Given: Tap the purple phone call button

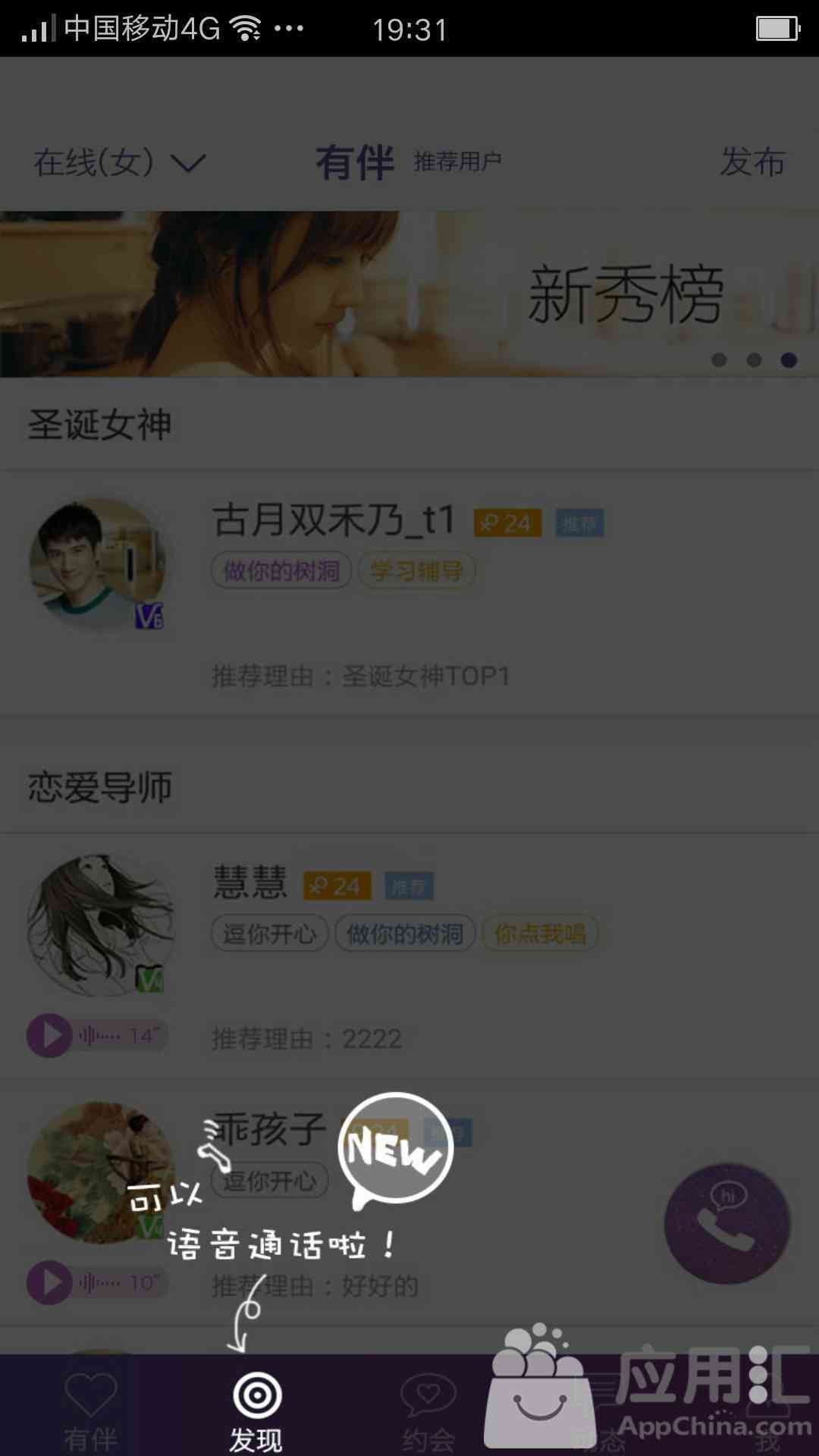Looking at the screenshot, I should (x=726, y=1223).
